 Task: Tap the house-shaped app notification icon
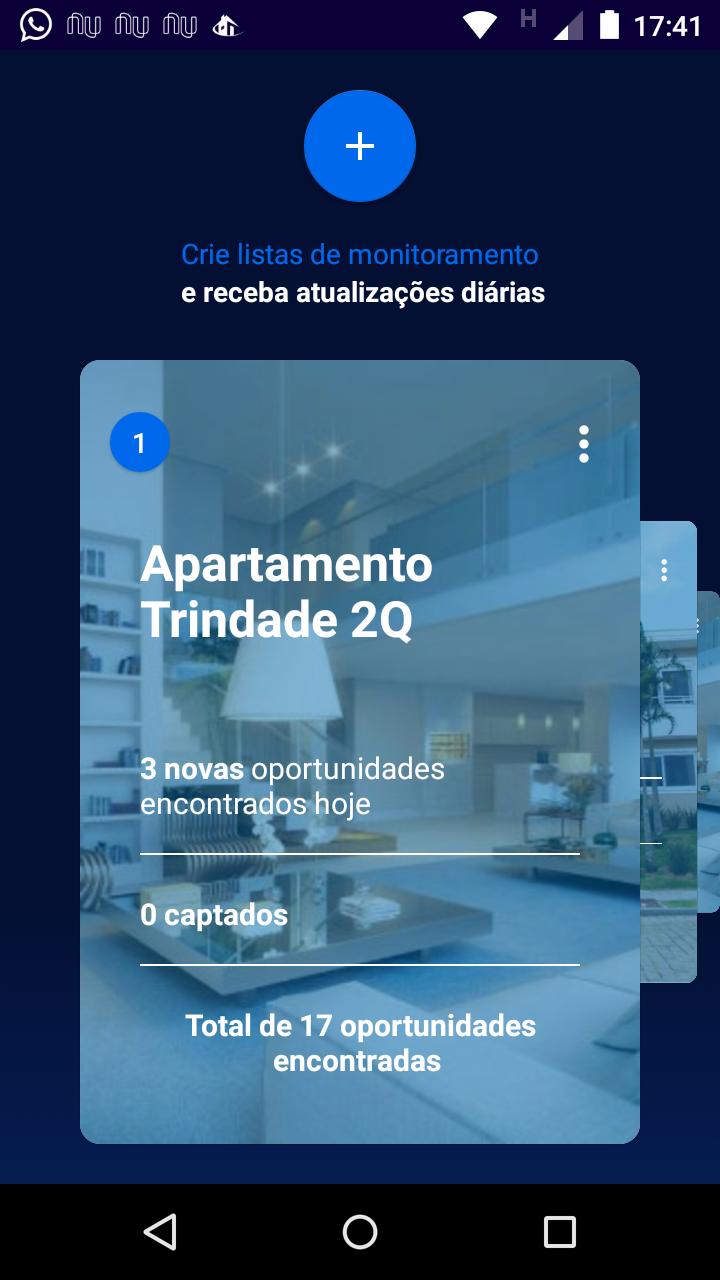pyautogui.click(x=225, y=25)
